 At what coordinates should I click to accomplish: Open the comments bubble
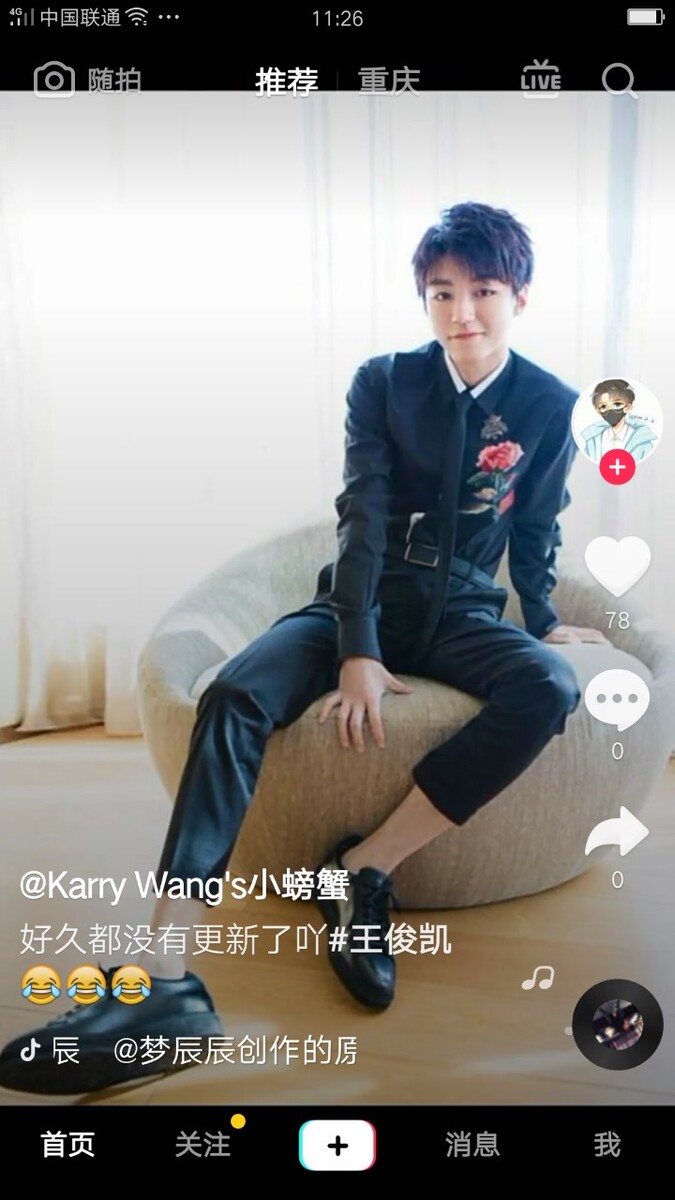click(x=617, y=700)
